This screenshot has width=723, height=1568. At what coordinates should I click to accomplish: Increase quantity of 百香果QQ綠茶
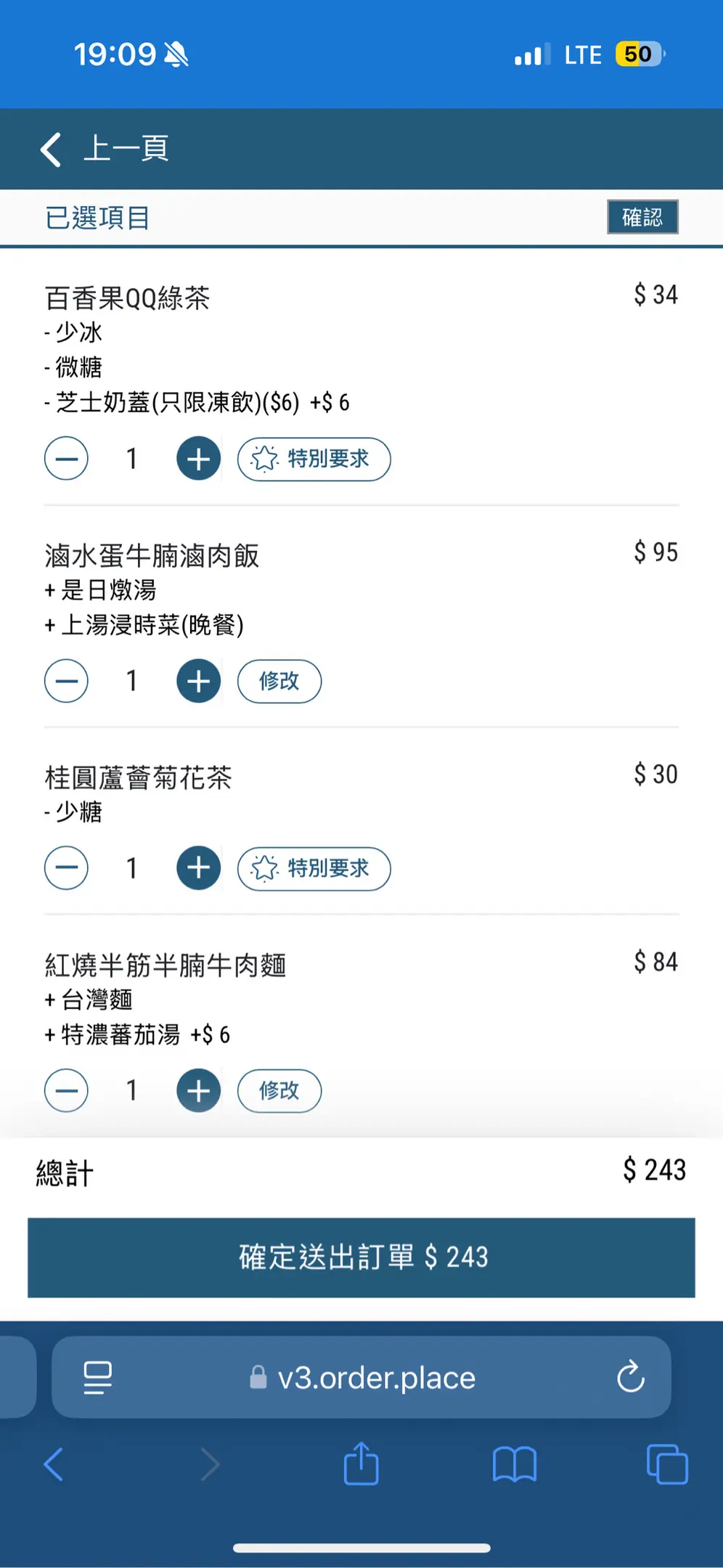(x=198, y=459)
